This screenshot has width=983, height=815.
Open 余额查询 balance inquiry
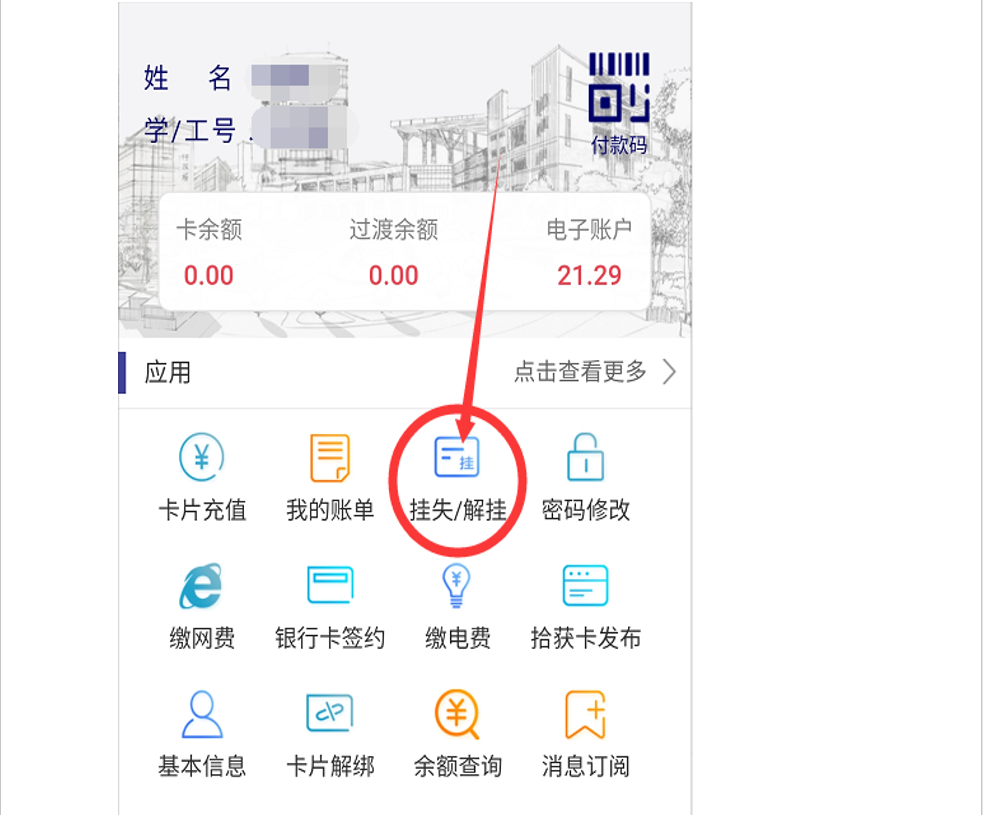(457, 734)
